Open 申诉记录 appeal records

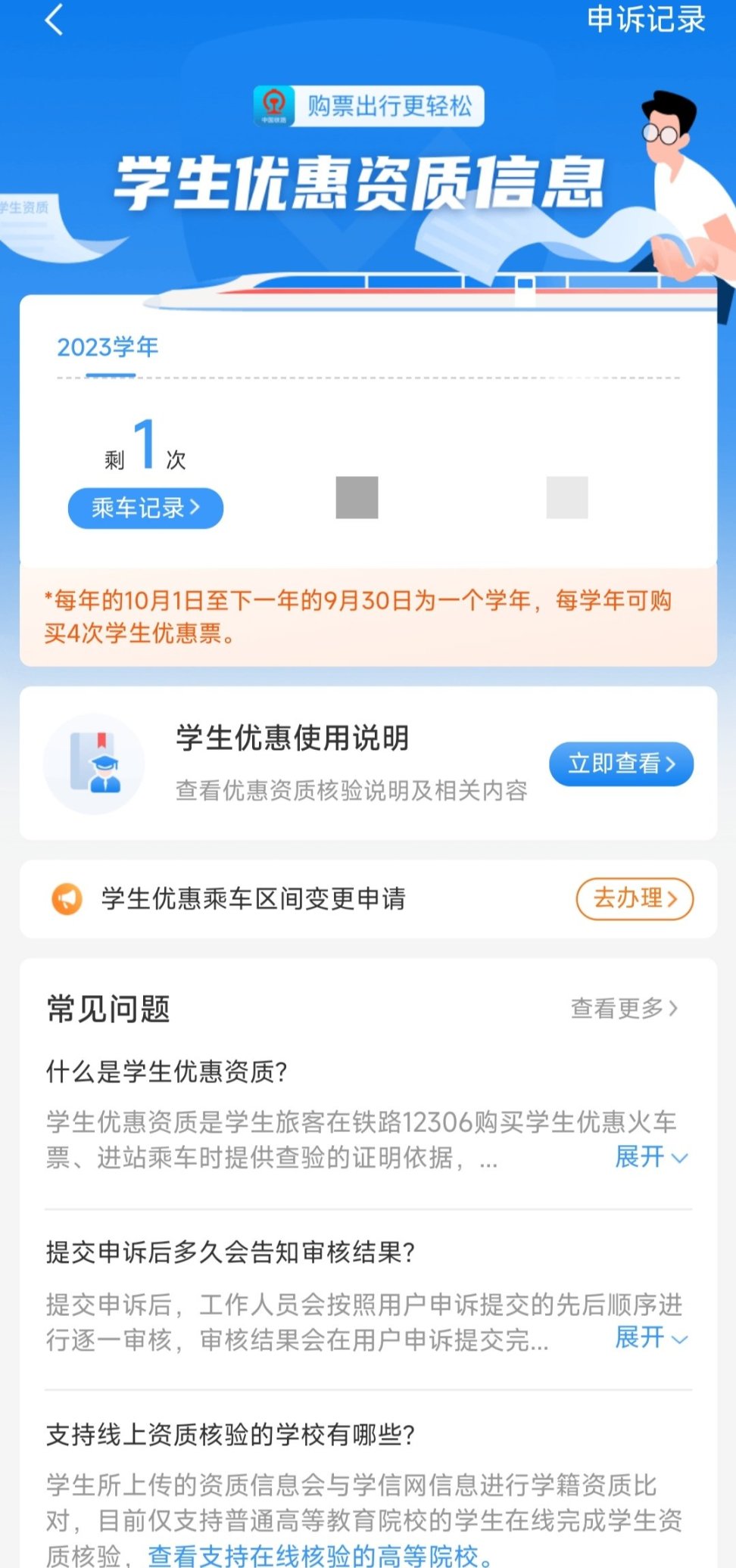click(646, 19)
